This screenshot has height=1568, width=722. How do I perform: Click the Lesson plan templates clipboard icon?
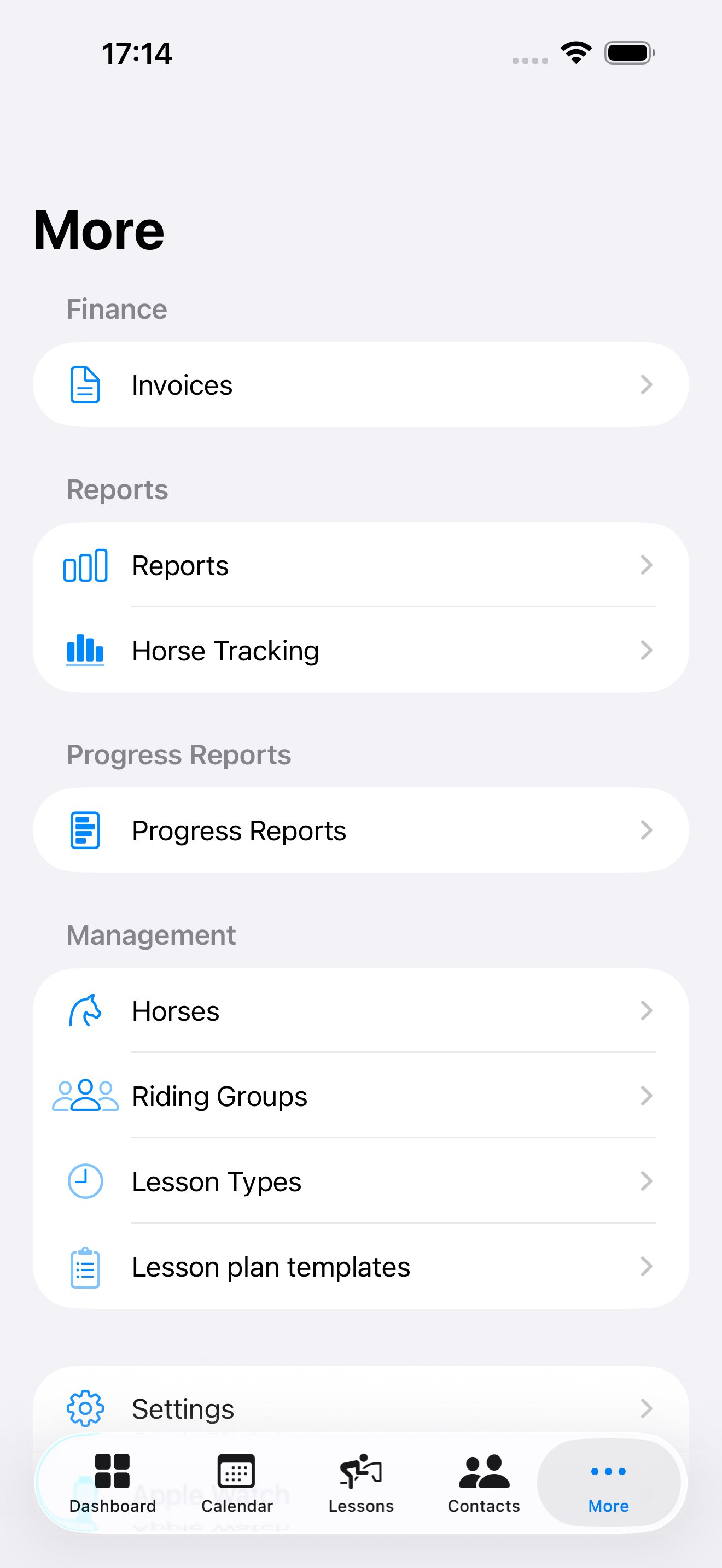85,1267
